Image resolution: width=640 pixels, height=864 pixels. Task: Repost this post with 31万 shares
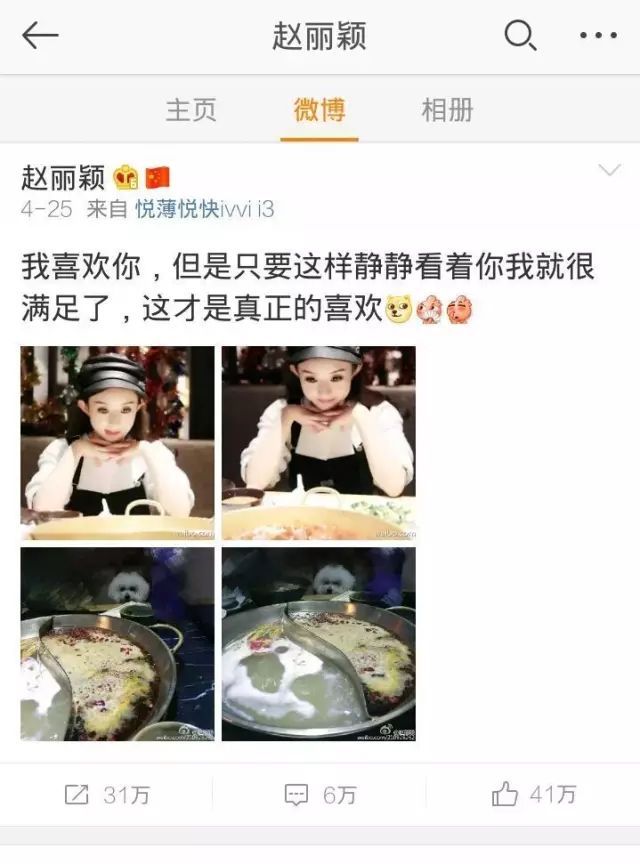coord(107,795)
